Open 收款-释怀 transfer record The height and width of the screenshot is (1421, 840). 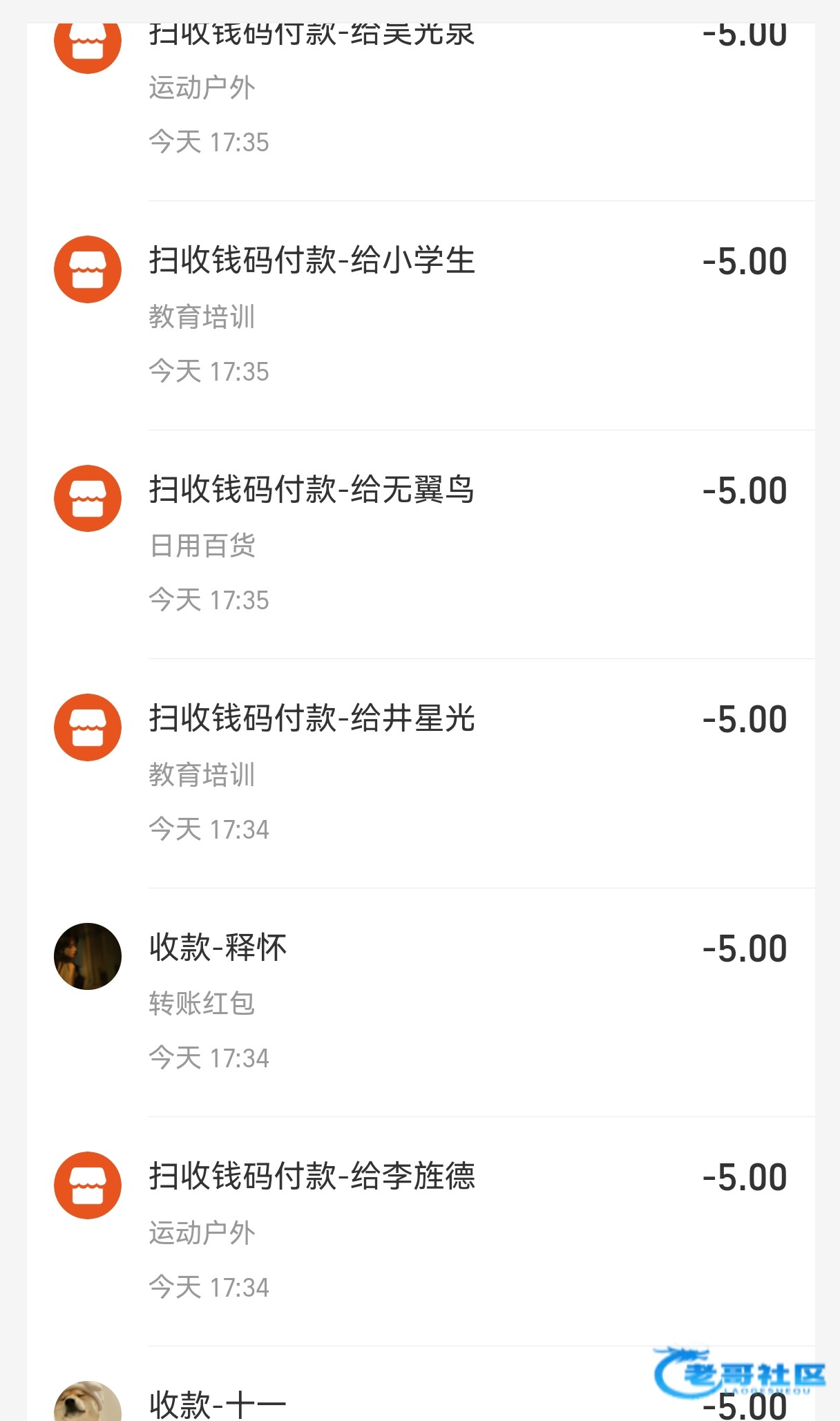420,1002
